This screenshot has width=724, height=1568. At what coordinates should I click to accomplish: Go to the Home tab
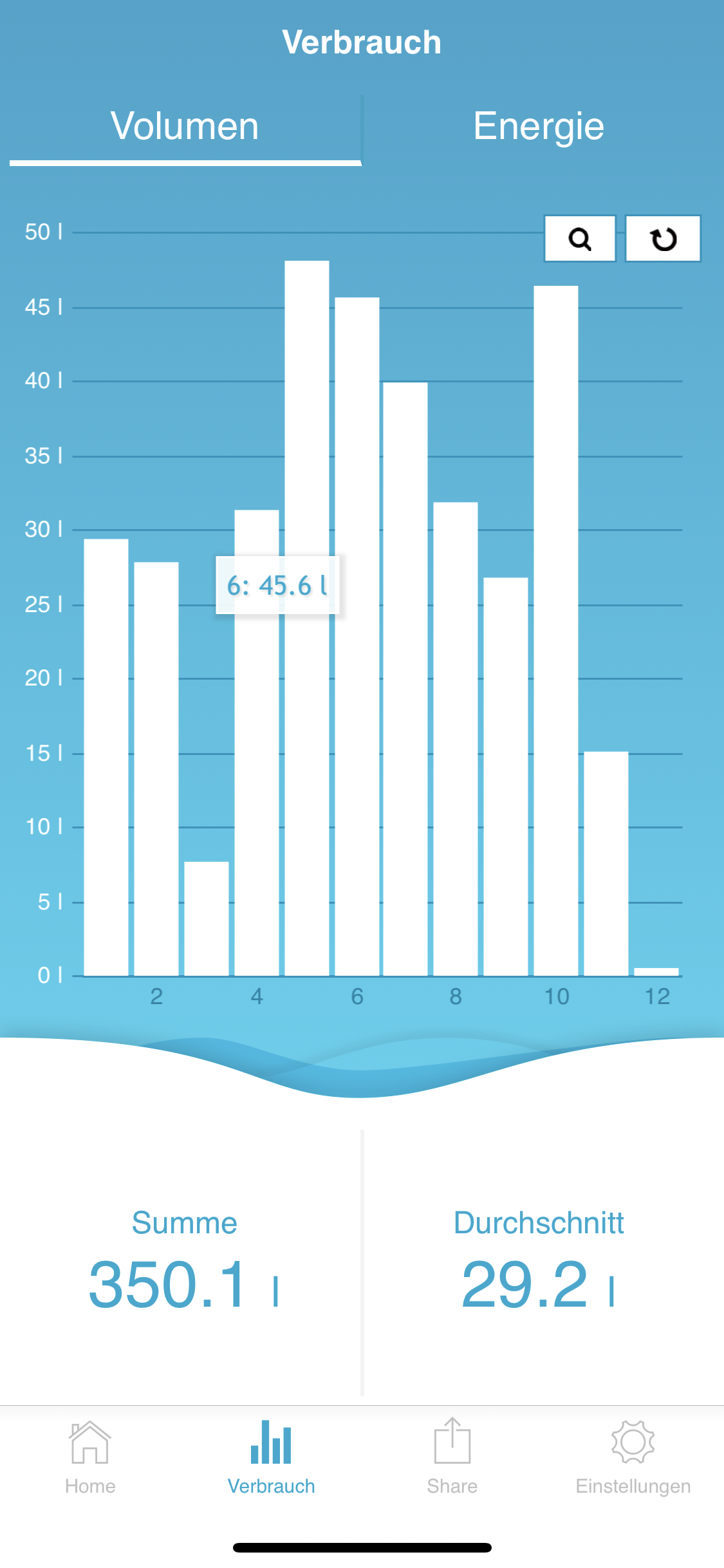tap(90, 1457)
